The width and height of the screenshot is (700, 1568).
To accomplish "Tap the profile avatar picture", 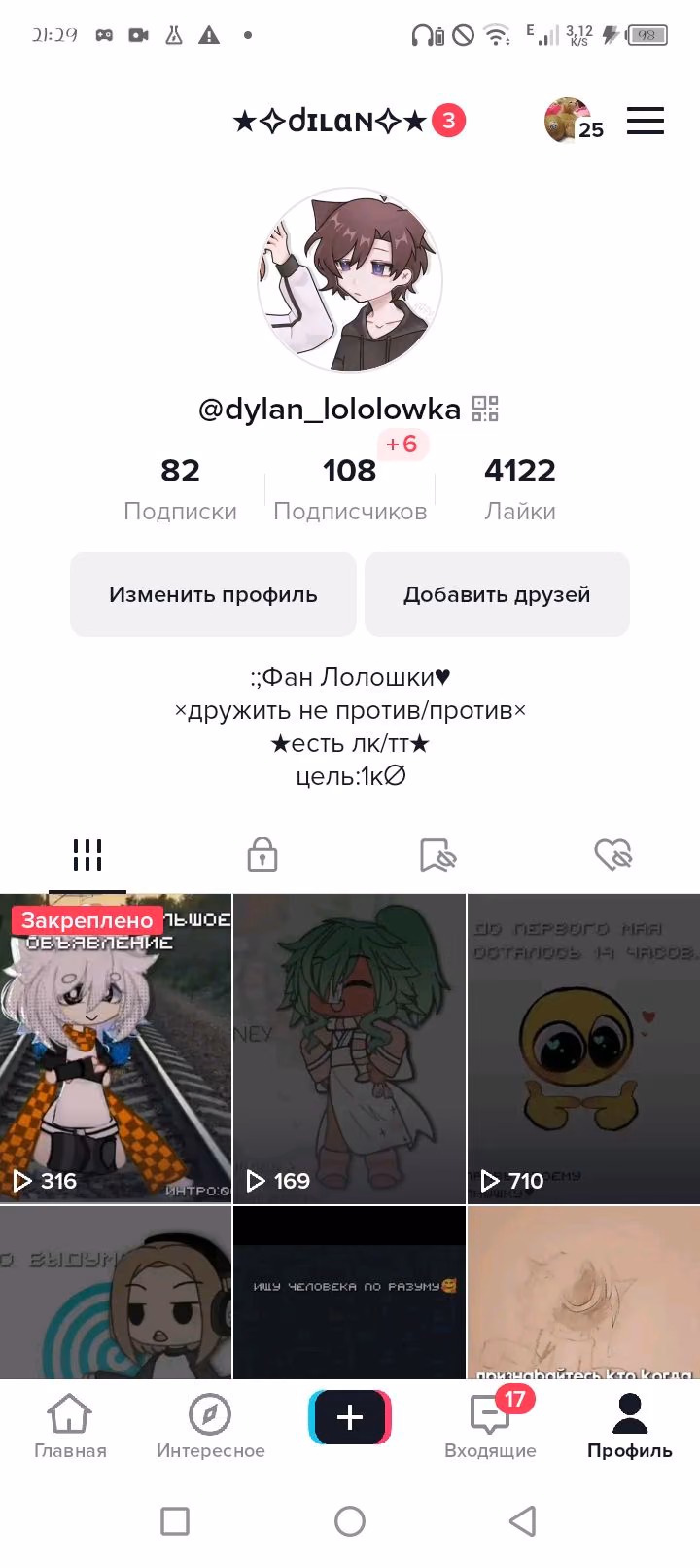I will pyautogui.click(x=350, y=280).
